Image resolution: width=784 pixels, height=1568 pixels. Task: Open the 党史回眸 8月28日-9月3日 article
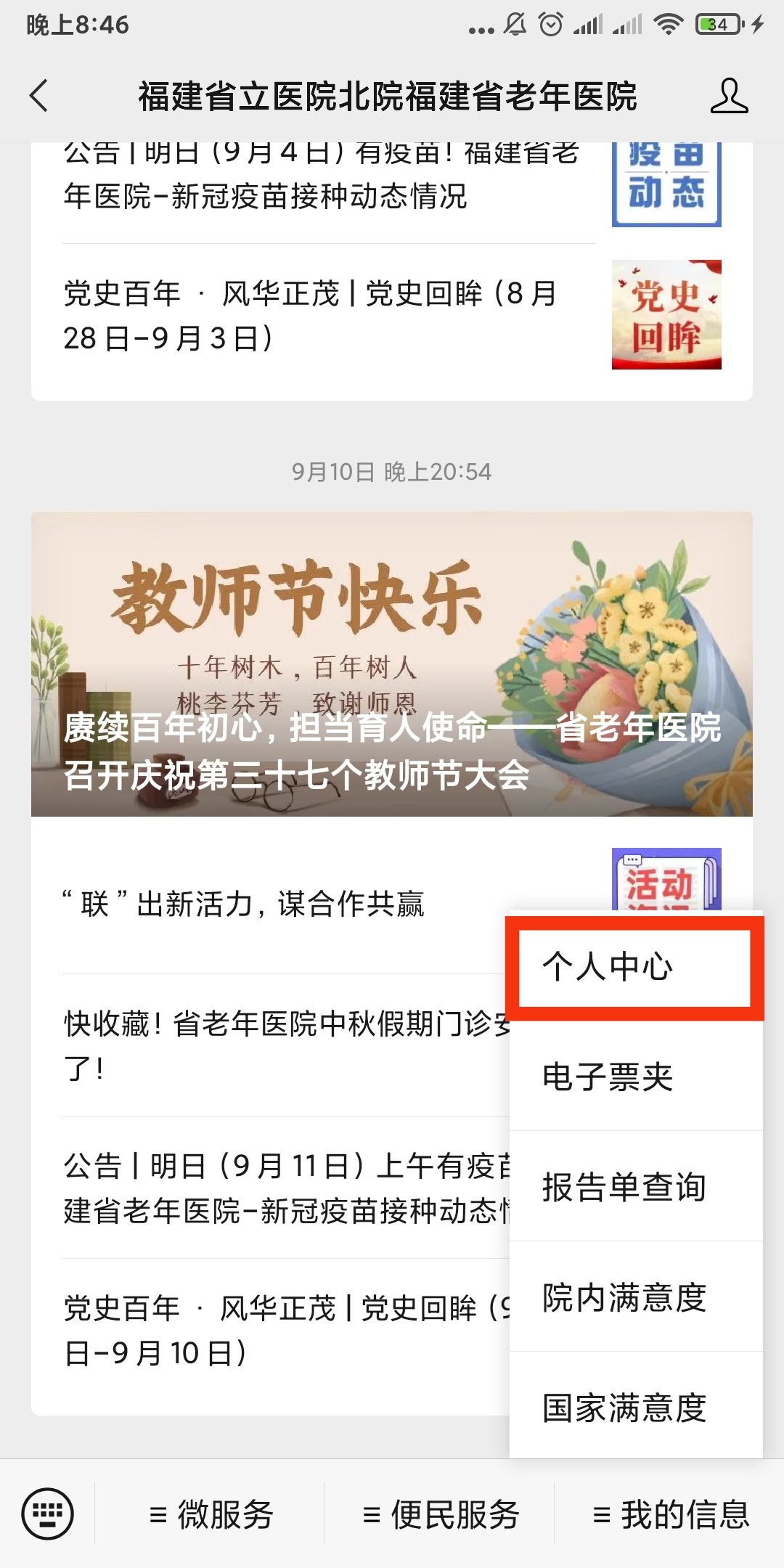pyautogui.click(x=312, y=316)
